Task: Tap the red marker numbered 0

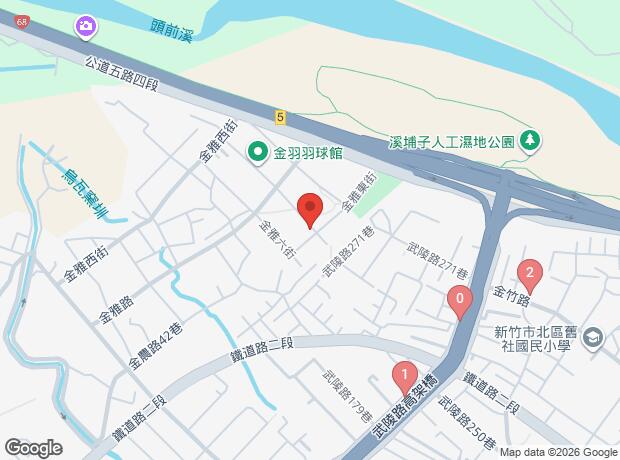Action: click(460, 299)
